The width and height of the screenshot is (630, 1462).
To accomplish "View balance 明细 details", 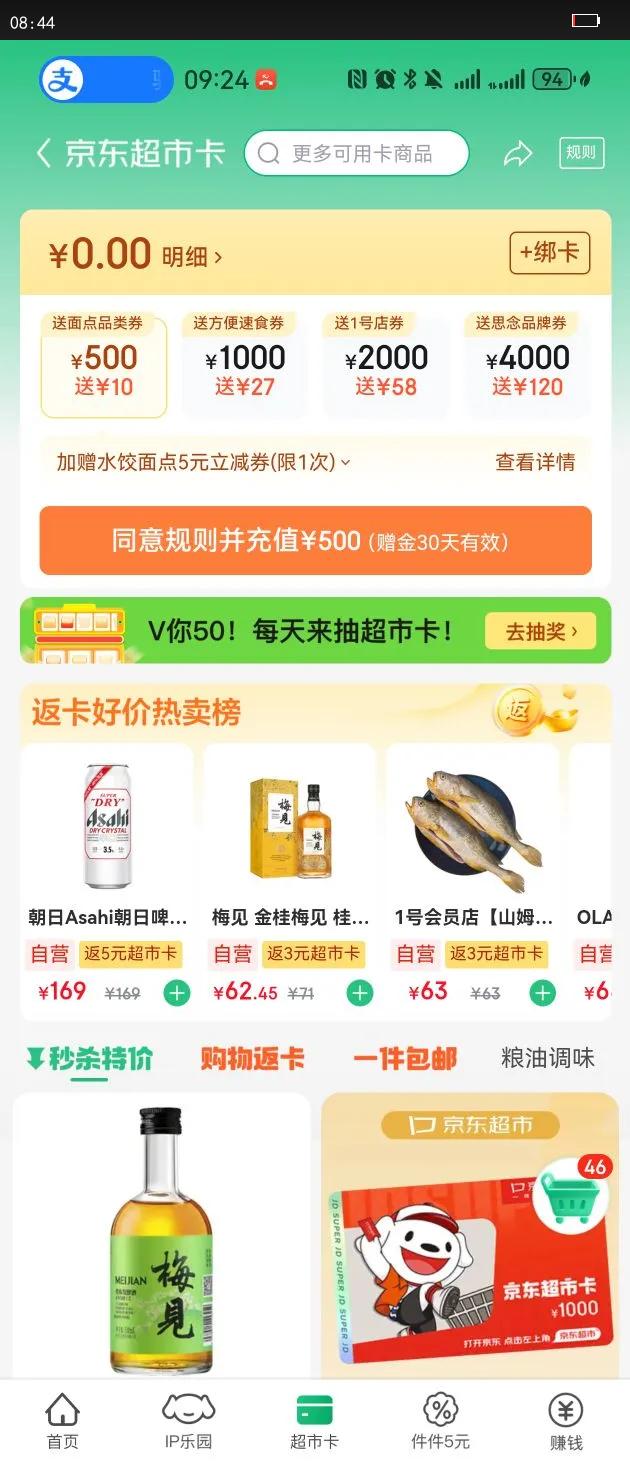I will (192, 257).
